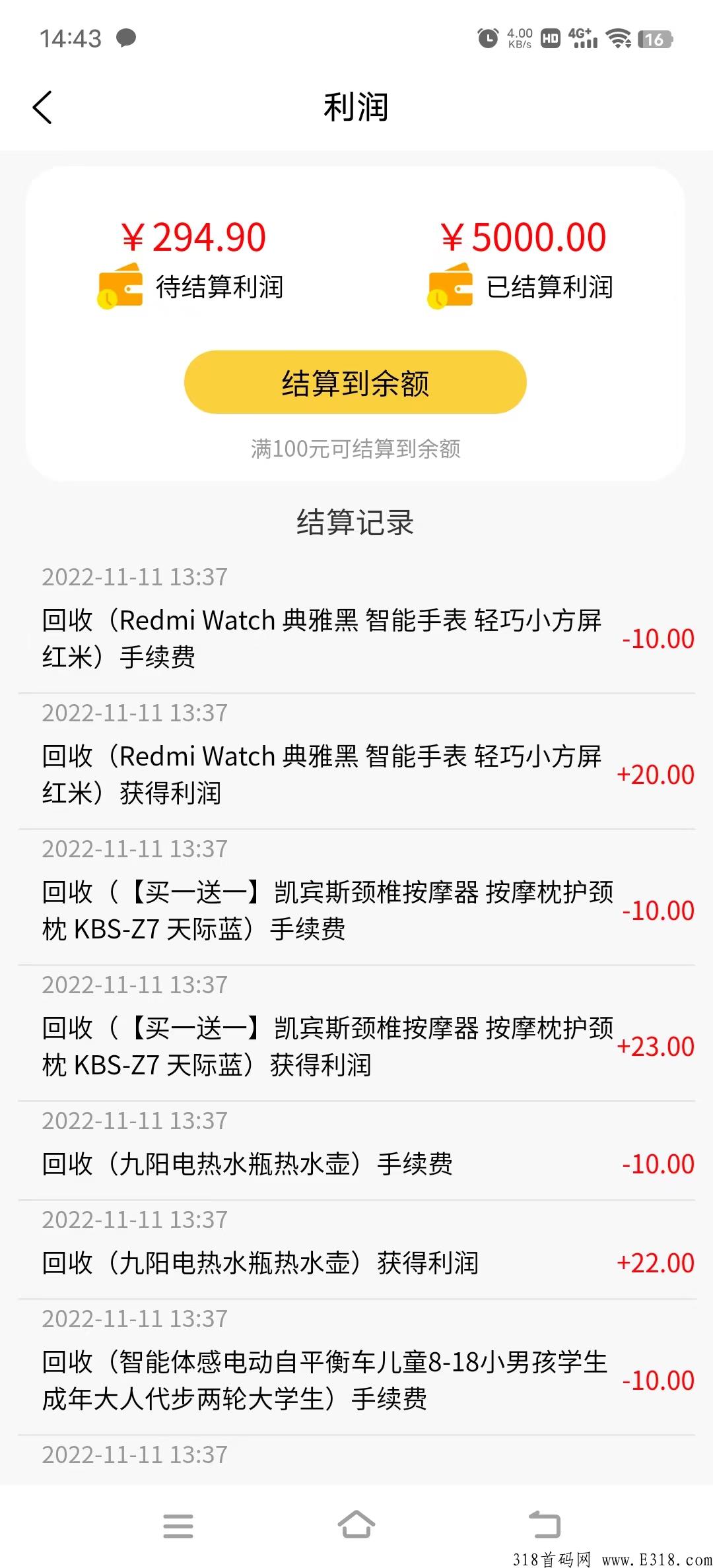713x1568 pixels.
Task: Go to the system home screen
Action: pyautogui.click(x=356, y=1524)
